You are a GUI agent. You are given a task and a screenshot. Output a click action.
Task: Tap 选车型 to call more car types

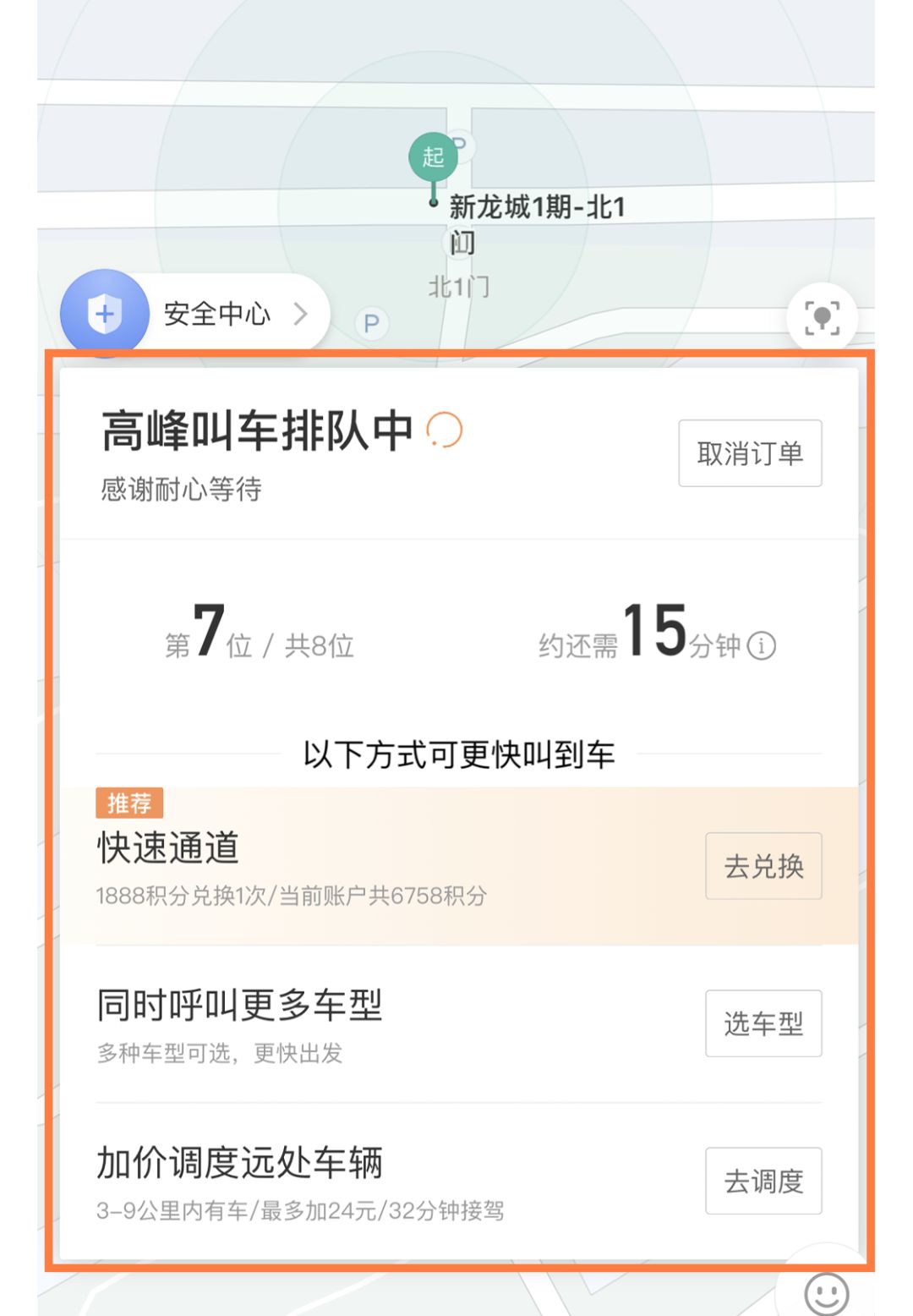point(763,1023)
